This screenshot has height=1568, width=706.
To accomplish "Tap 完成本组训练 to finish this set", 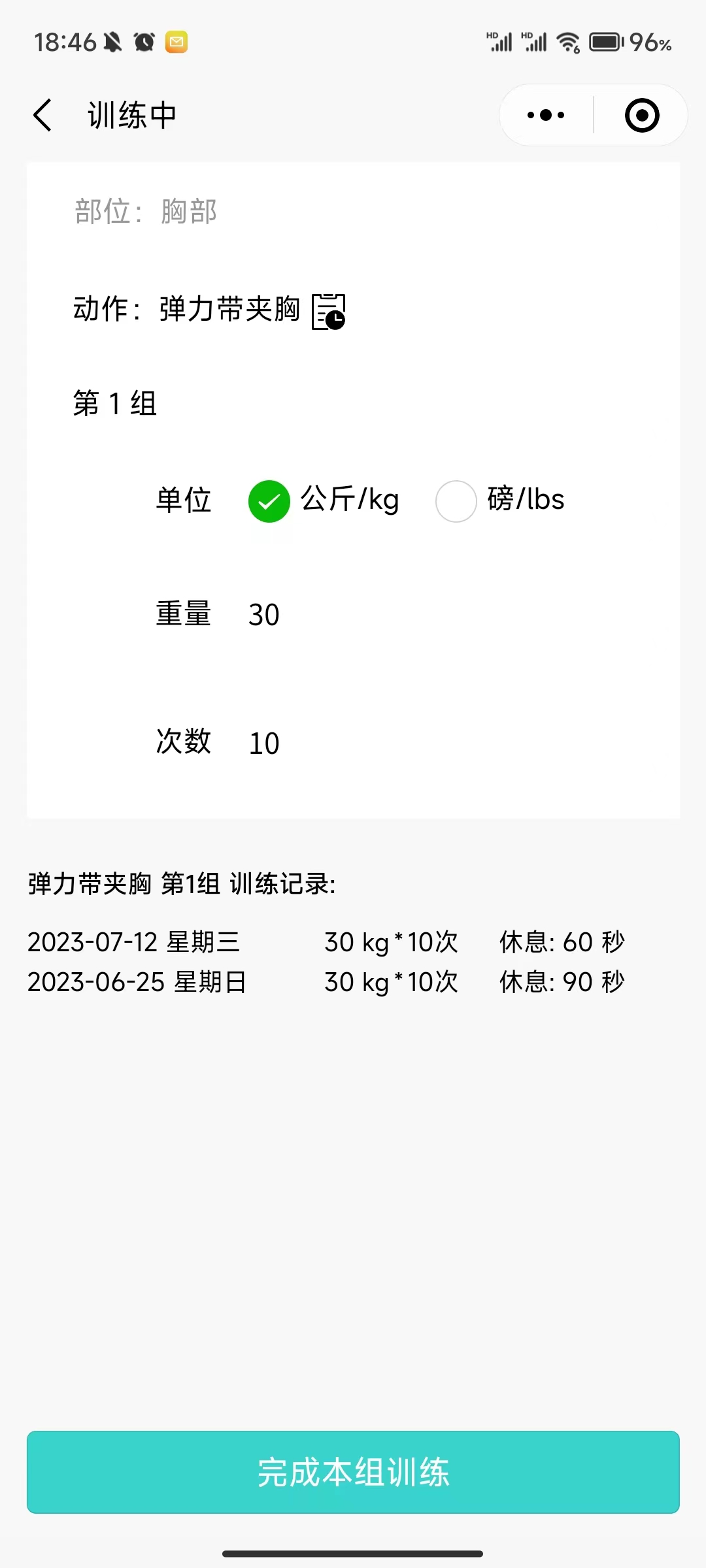I will [x=353, y=1472].
